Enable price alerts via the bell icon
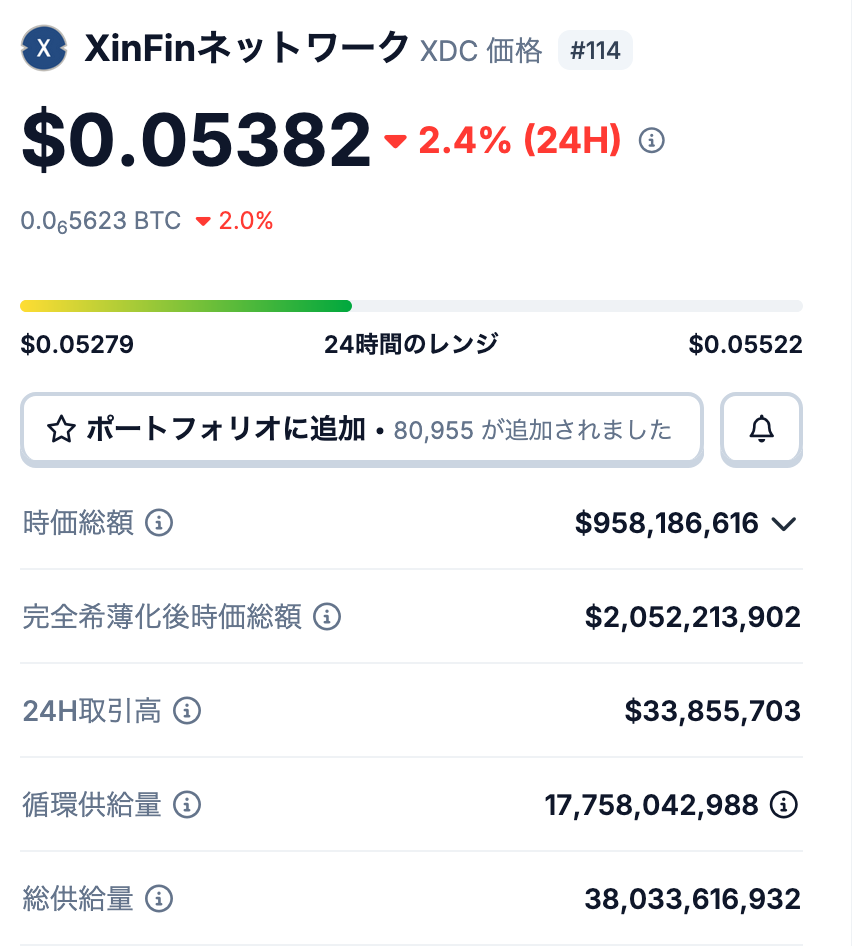Image resolution: width=852 pixels, height=946 pixels. point(761,429)
